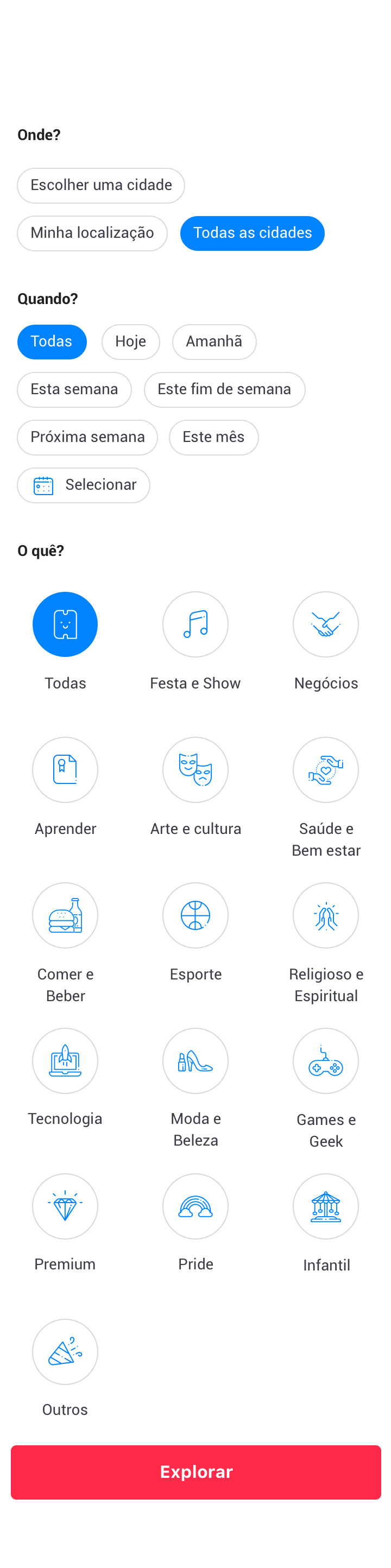Screen dimensions: 391x1568
Task: Select the Pride category
Action: tap(195, 1206)
